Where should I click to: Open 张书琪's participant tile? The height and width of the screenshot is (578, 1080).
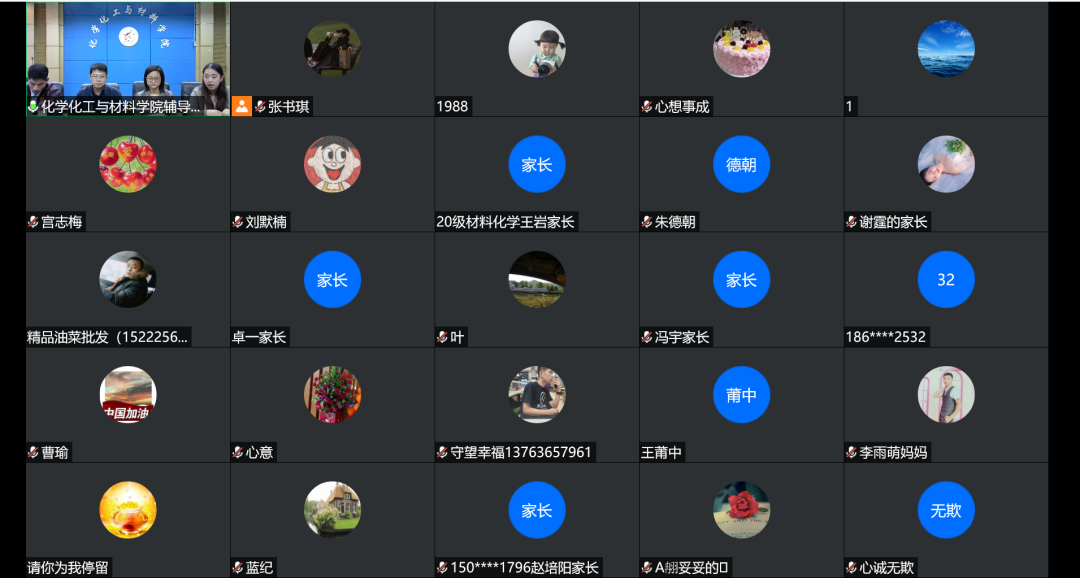click(332, 60)
